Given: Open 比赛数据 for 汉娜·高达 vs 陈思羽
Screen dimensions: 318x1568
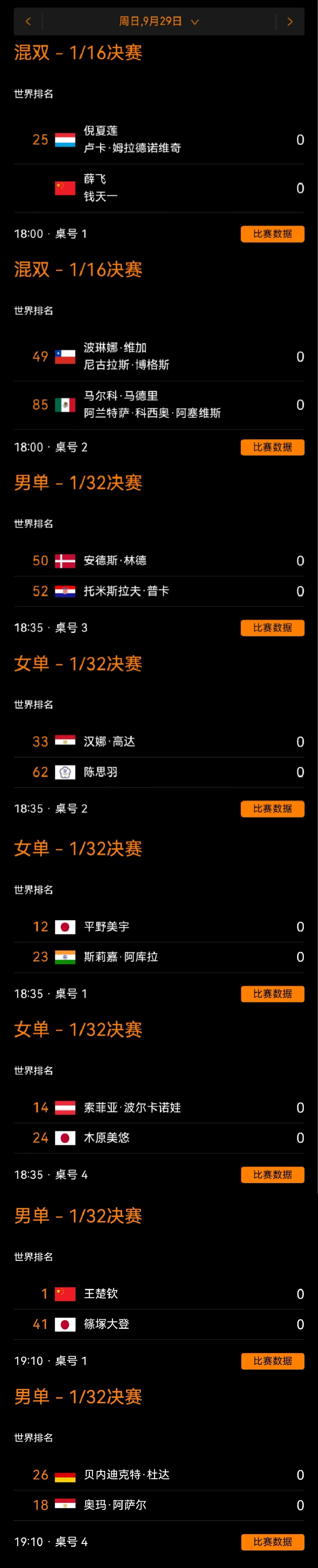Looking at the screenshot, I should click(x=272, y=808).
